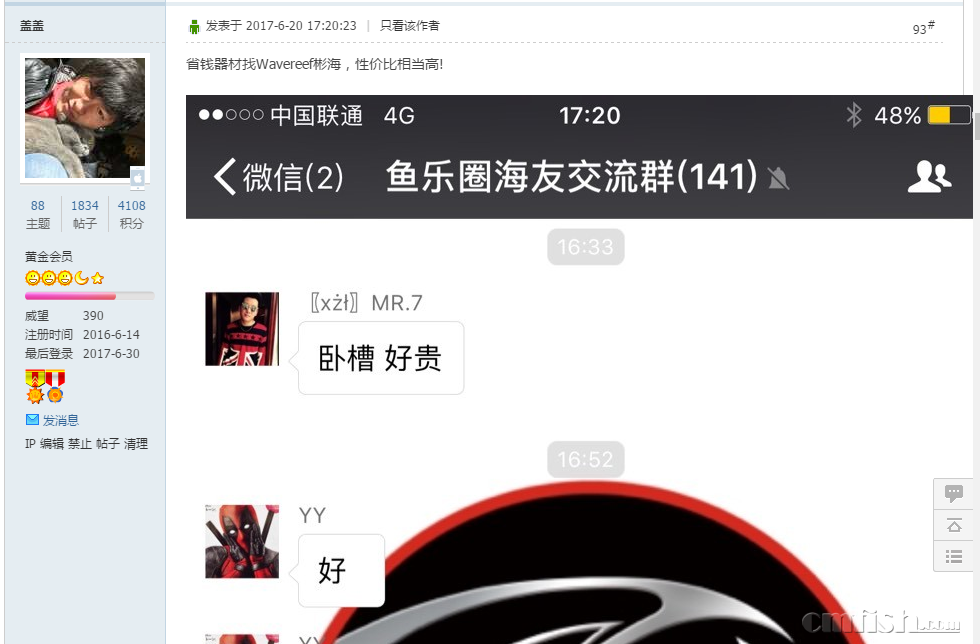Choose 清理 to clean up posts

[136, 443]
